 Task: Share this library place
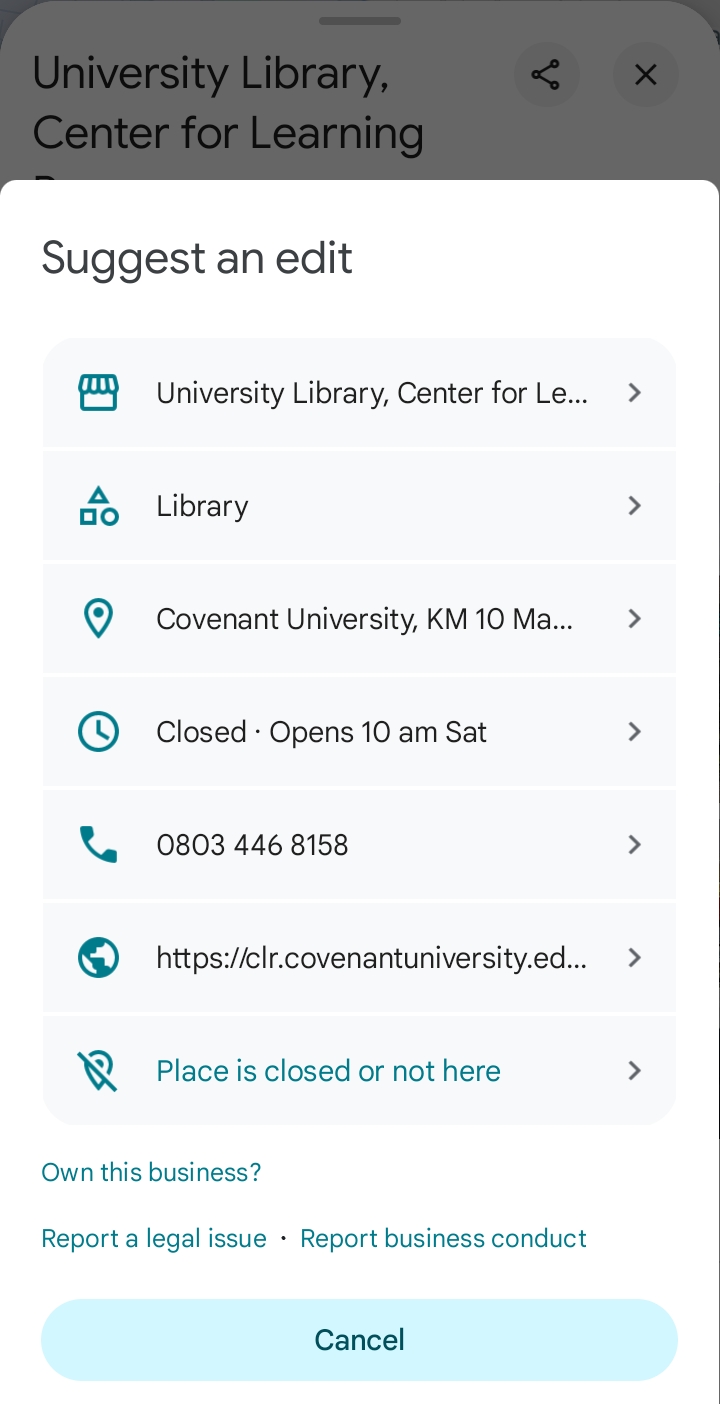point(546,75)
